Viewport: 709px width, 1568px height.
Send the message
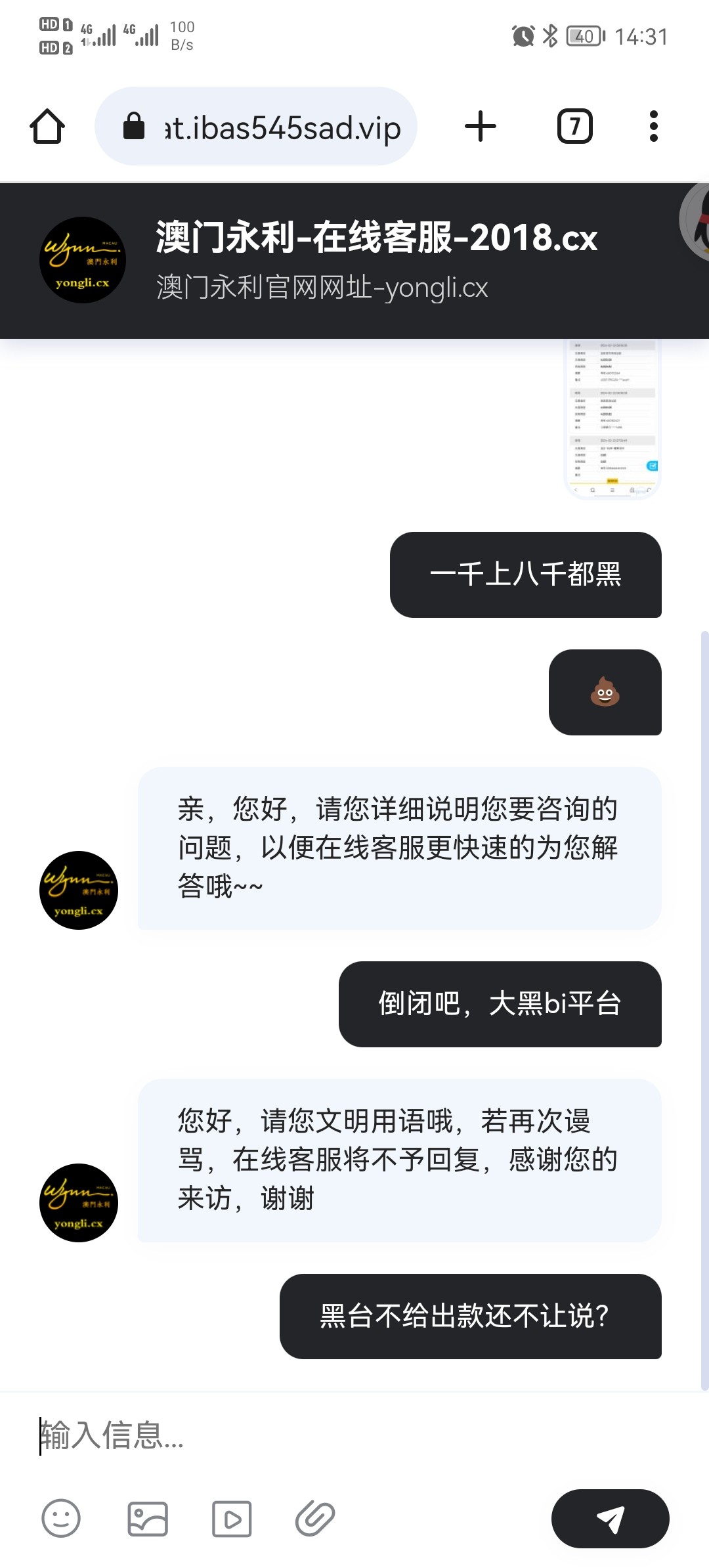(x=610, y=1519)
